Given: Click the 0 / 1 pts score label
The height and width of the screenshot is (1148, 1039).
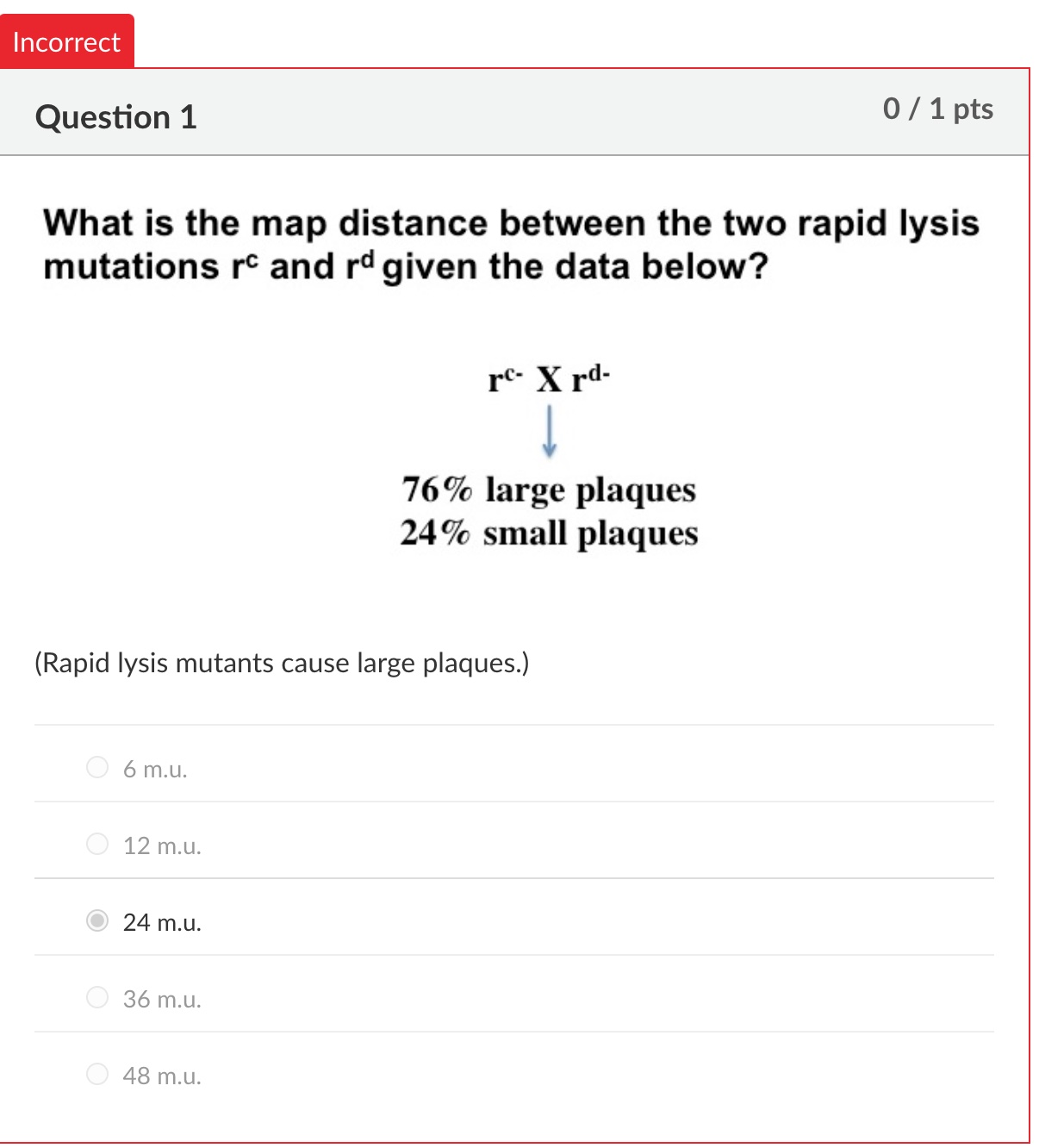Looking at the screenshot, I should pos(937,108).
